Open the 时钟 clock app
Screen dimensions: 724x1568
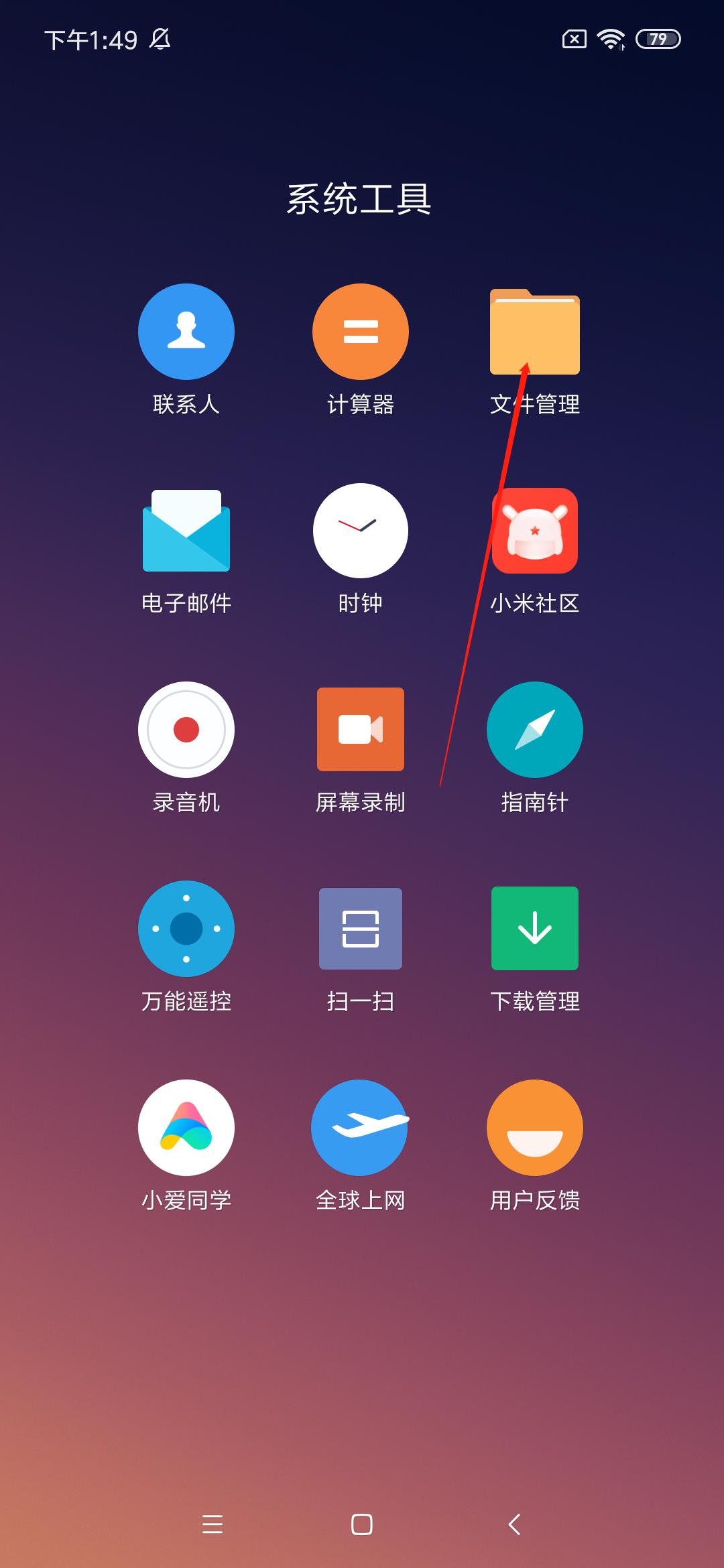(x=361, y=531)
